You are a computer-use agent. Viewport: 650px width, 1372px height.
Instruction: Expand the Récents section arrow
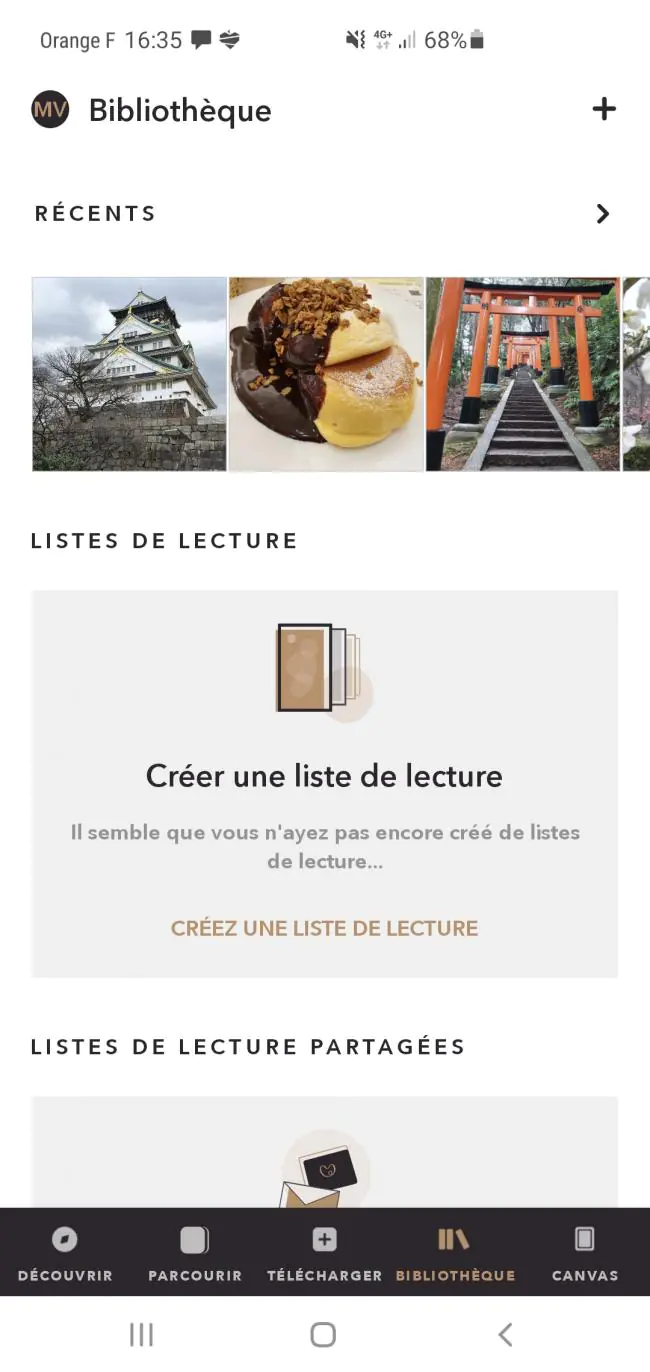(602, 213)
